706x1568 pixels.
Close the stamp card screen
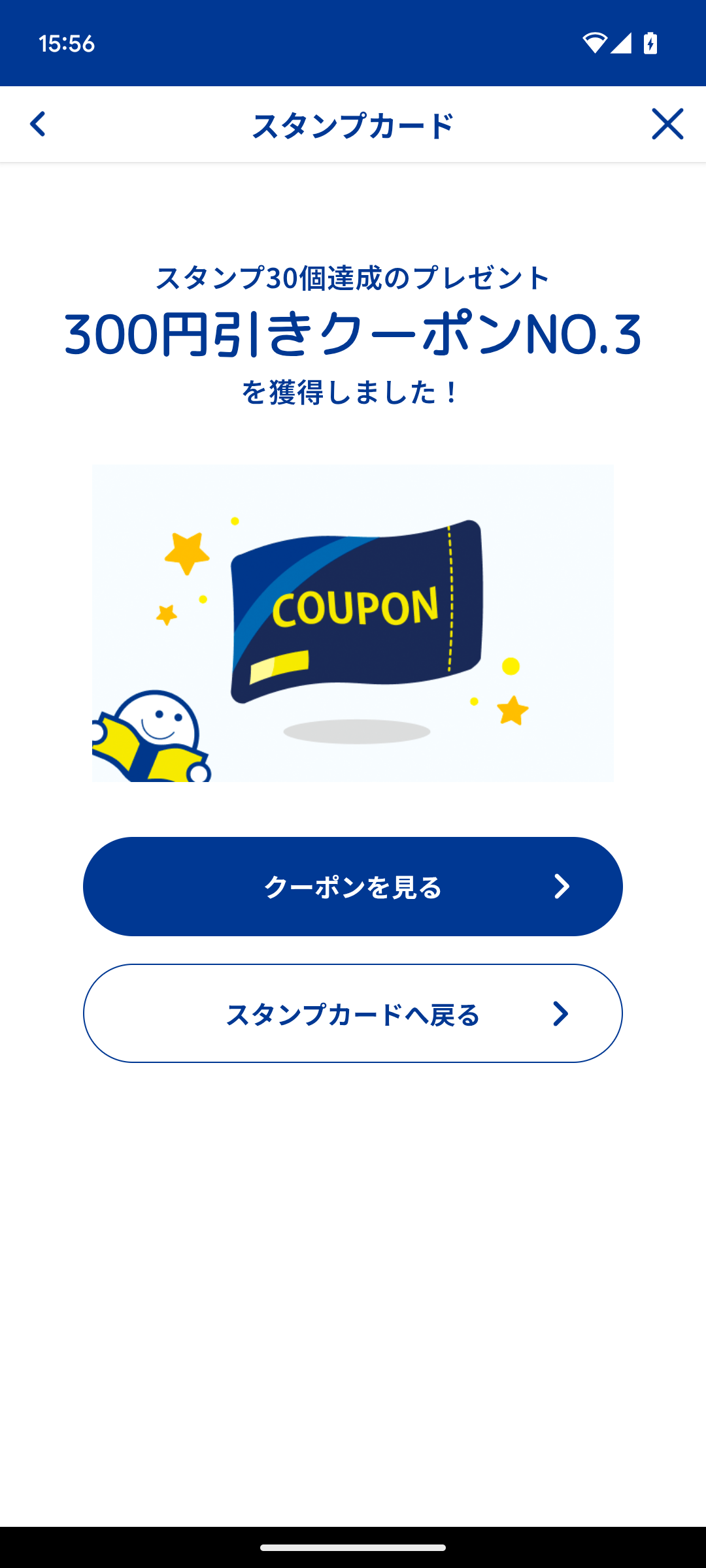coord(667,124)
